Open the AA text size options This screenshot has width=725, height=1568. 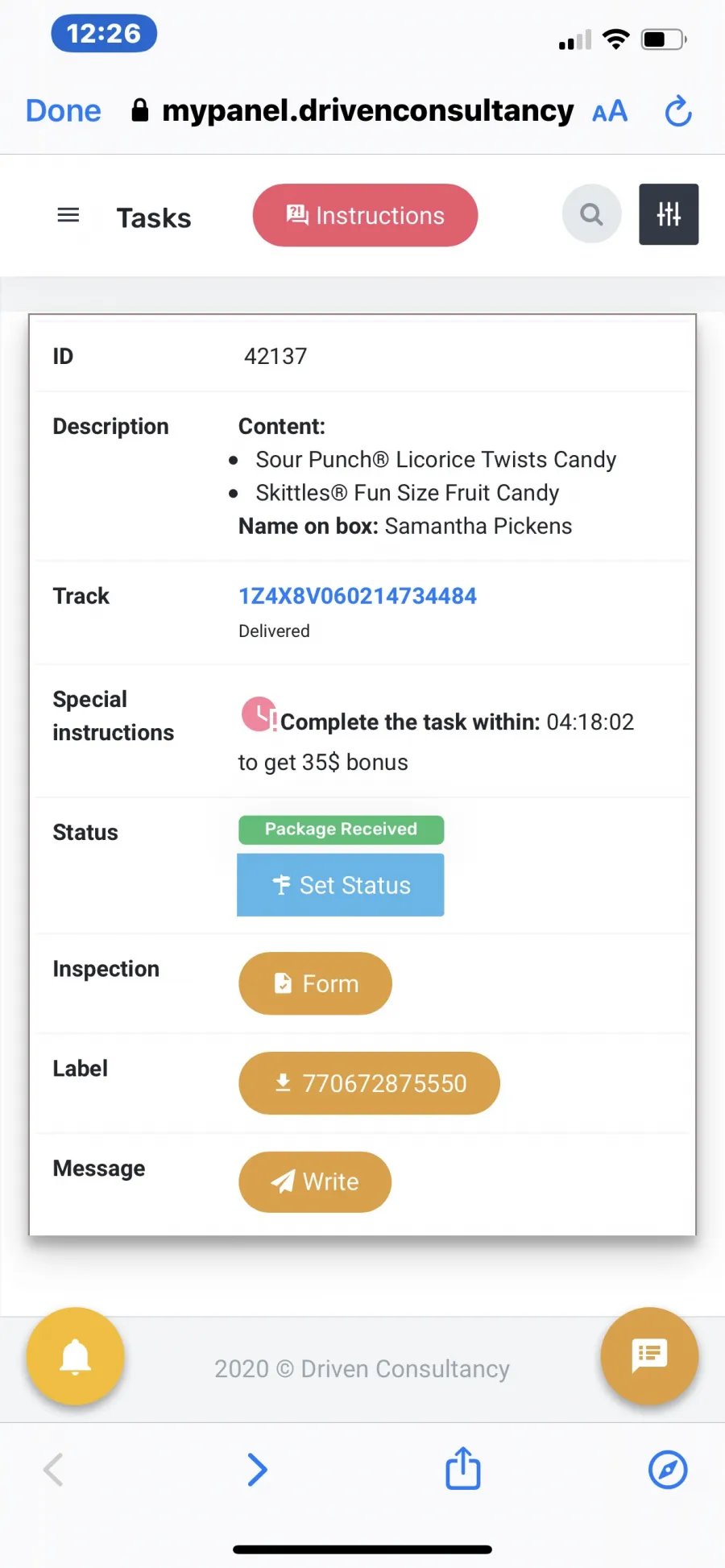[x=610, y=111]
